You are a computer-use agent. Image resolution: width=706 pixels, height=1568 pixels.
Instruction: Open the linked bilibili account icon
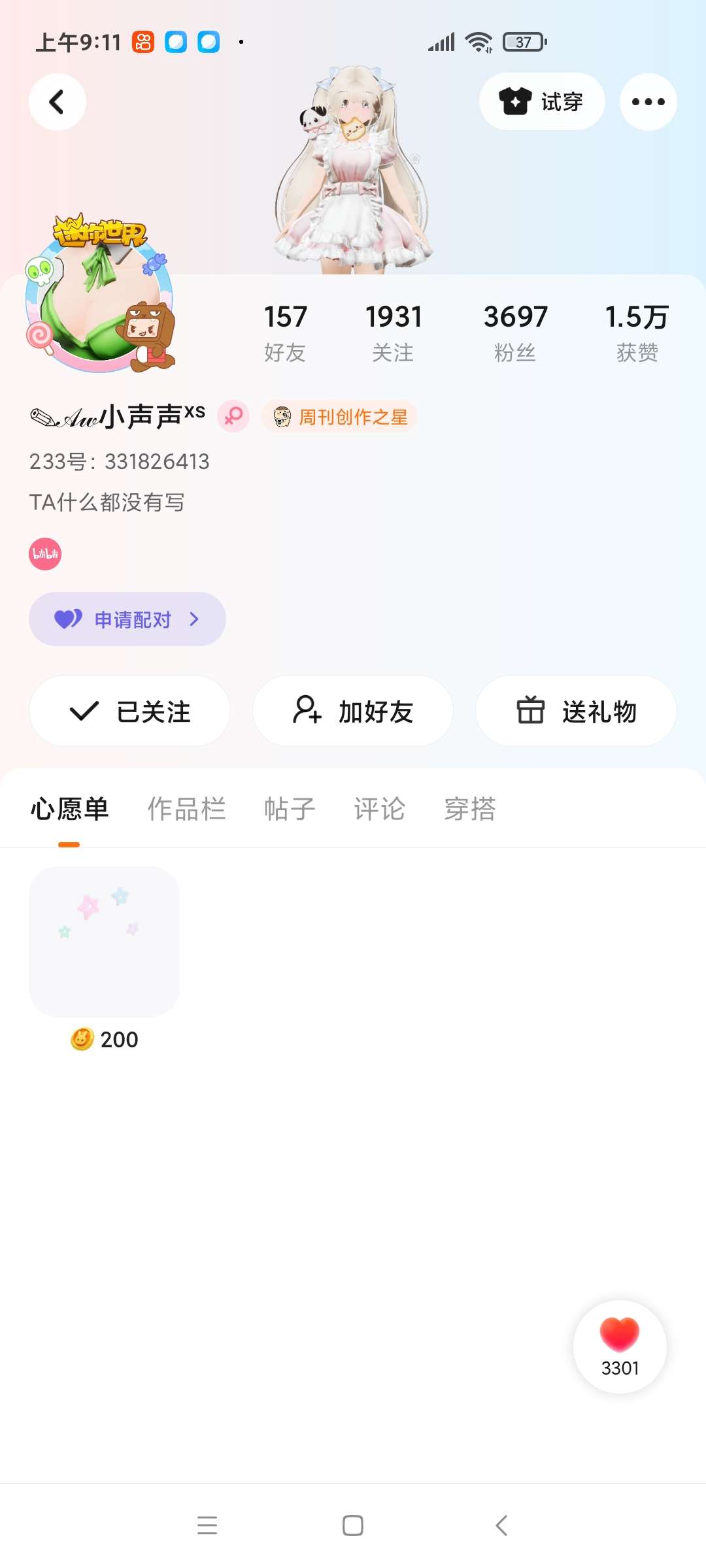click(45, 554)
